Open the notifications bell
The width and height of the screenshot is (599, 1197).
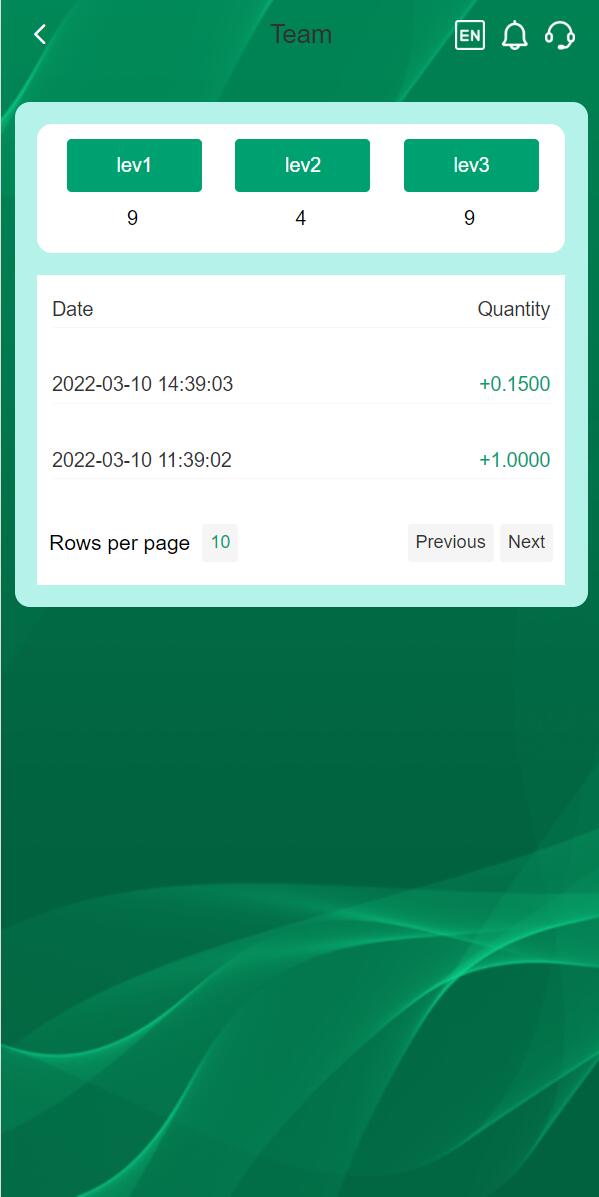[x=514, y=35]
